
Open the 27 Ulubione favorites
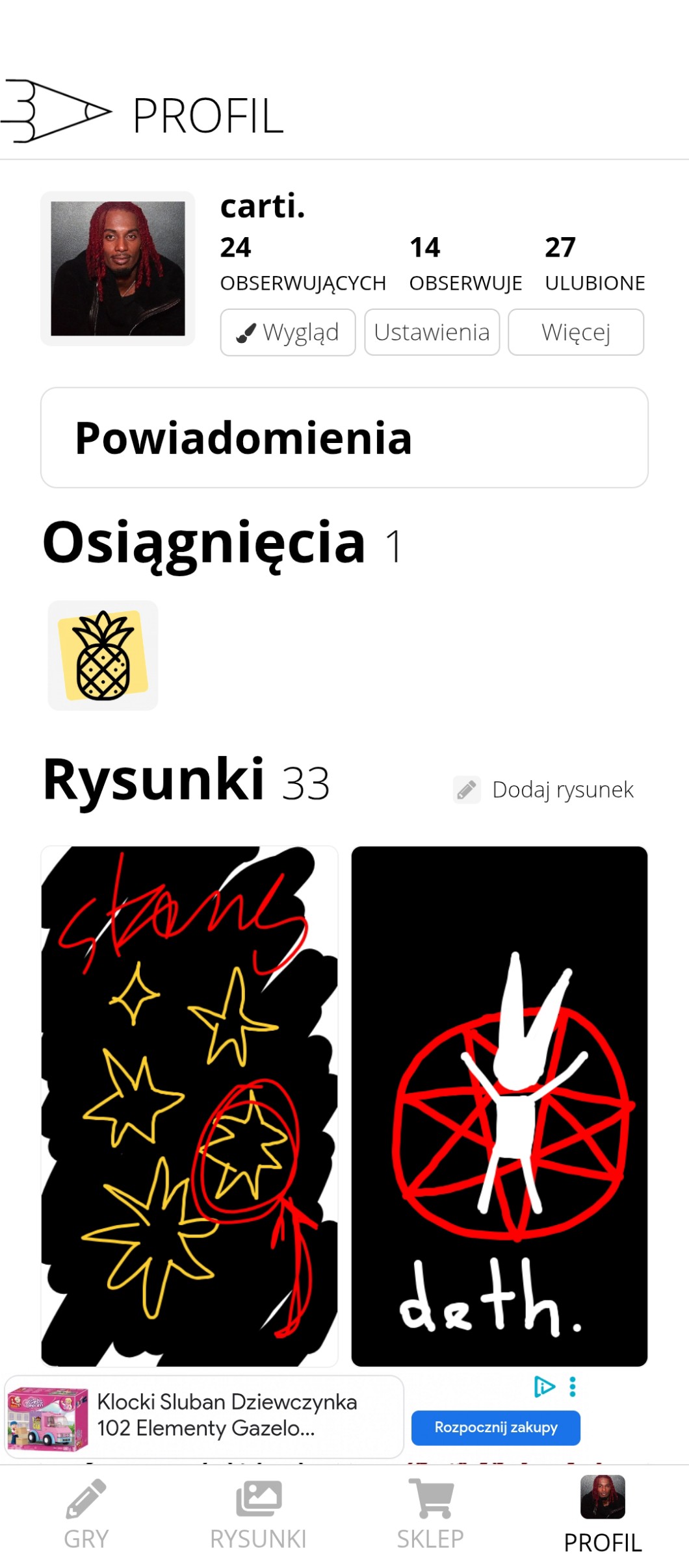pyautogui.click(x=594, y=264)
